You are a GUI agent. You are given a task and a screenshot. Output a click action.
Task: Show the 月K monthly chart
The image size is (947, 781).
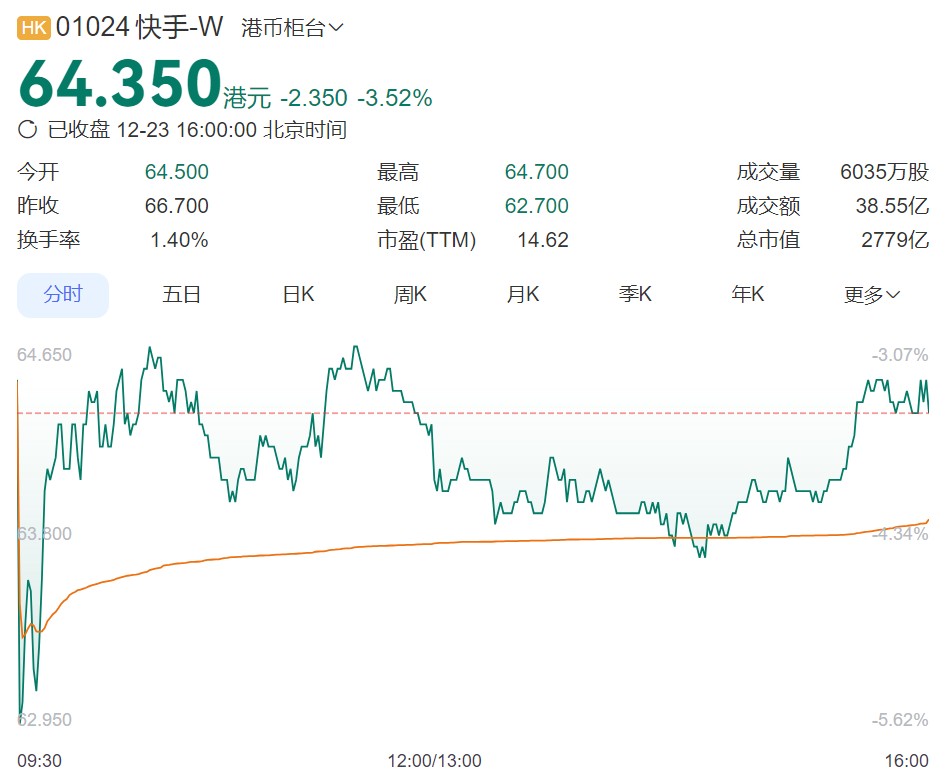523,294
